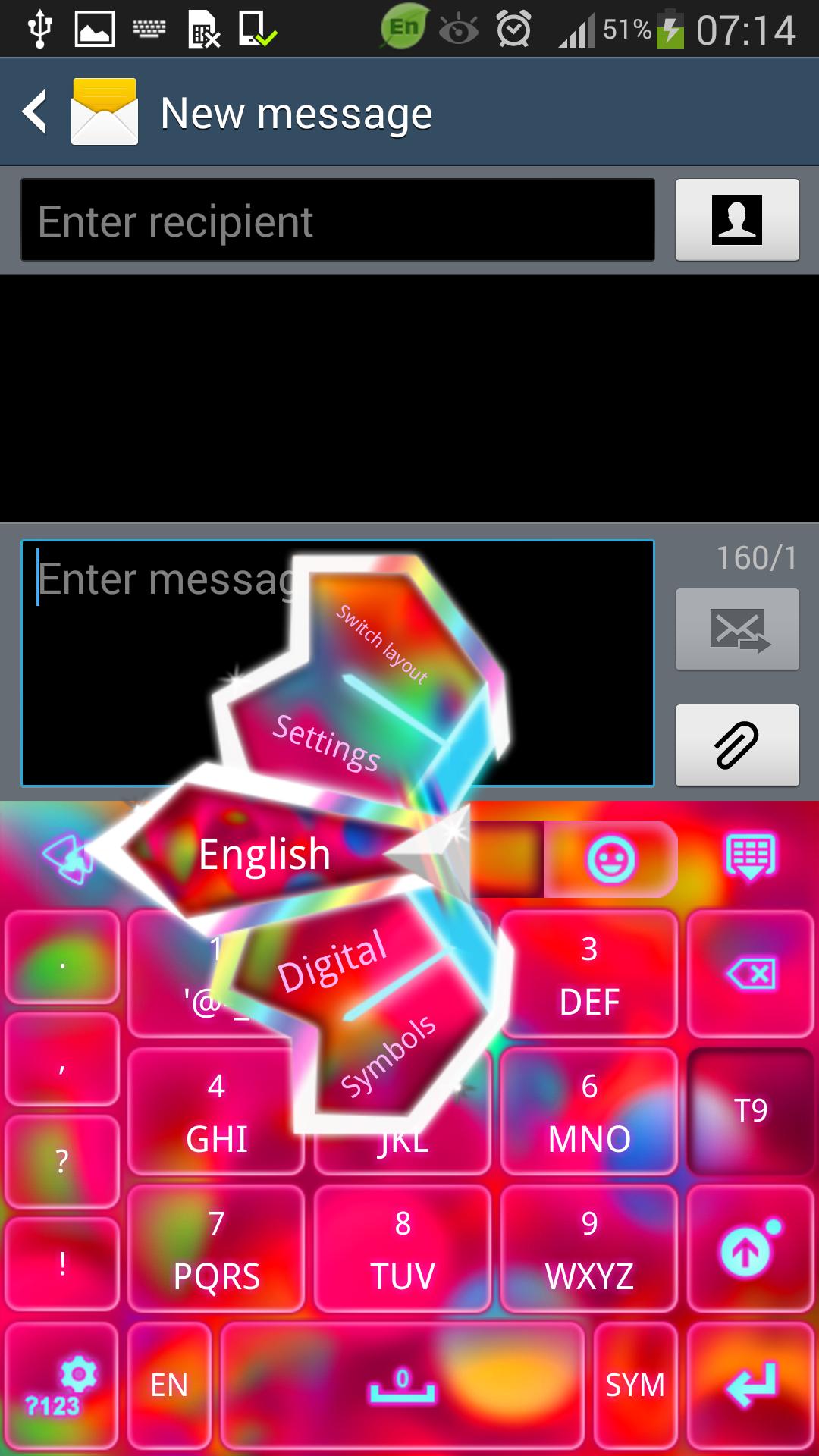Tap the SYM key
The height and width of the screenshot is (1456, 819).
tap(635, 1385)
